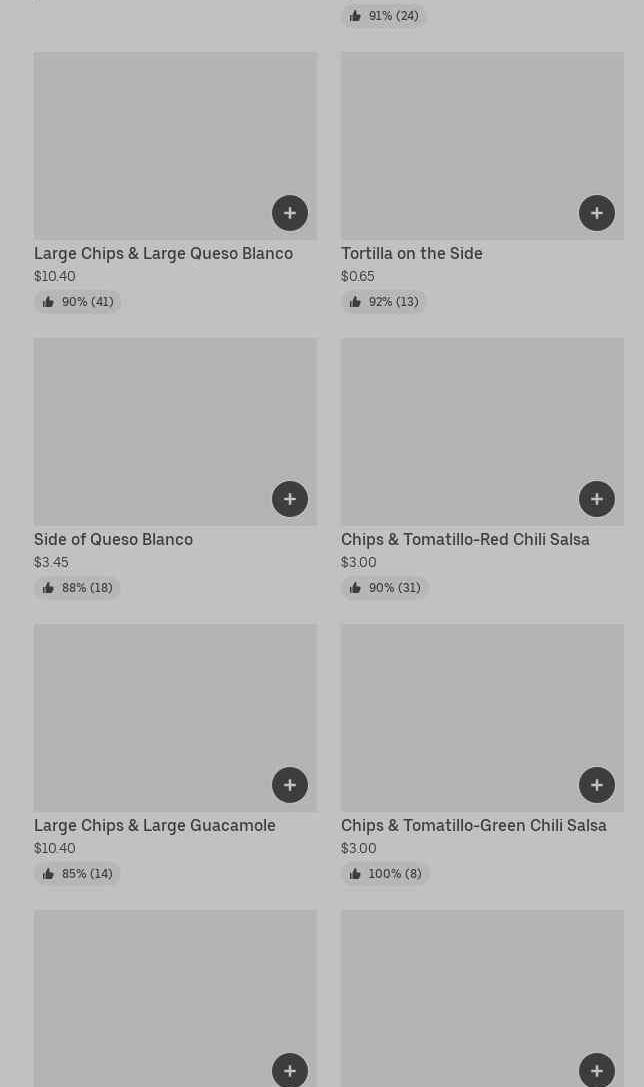Add Chips & Tomatillo-Red Chili Salsa to cart
Viewport: 644px width, 1087px height.
pyautogui.click(x=597, y=499)
